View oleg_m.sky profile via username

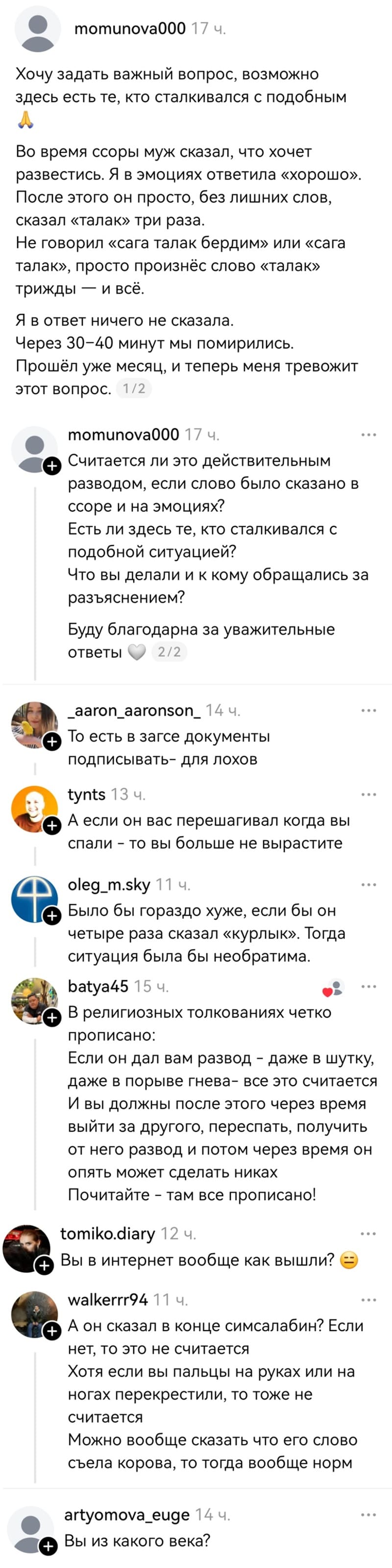pyautogui.click(x=109, y=885)
